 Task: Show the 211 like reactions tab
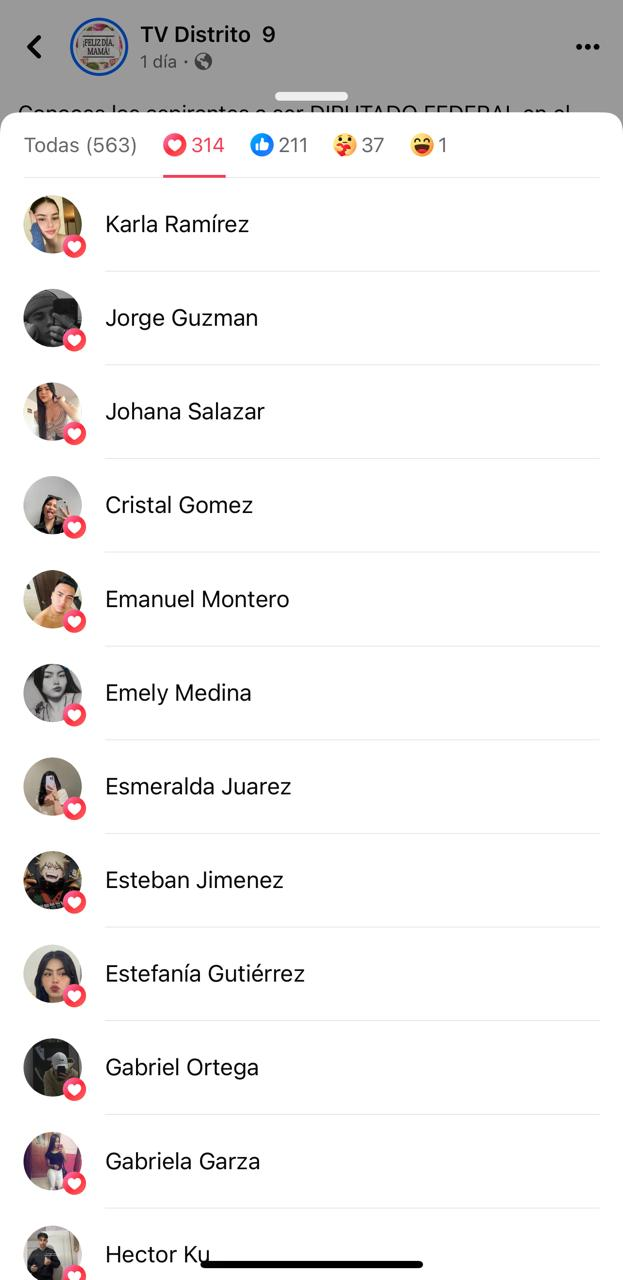coord(279,146)
